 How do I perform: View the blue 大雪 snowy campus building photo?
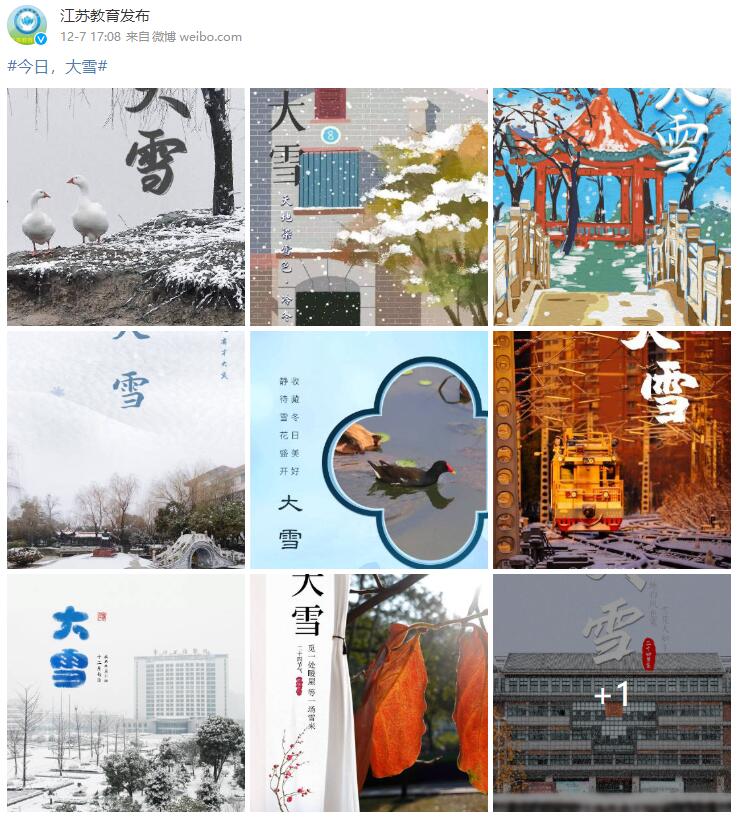(x=126, y=692)
